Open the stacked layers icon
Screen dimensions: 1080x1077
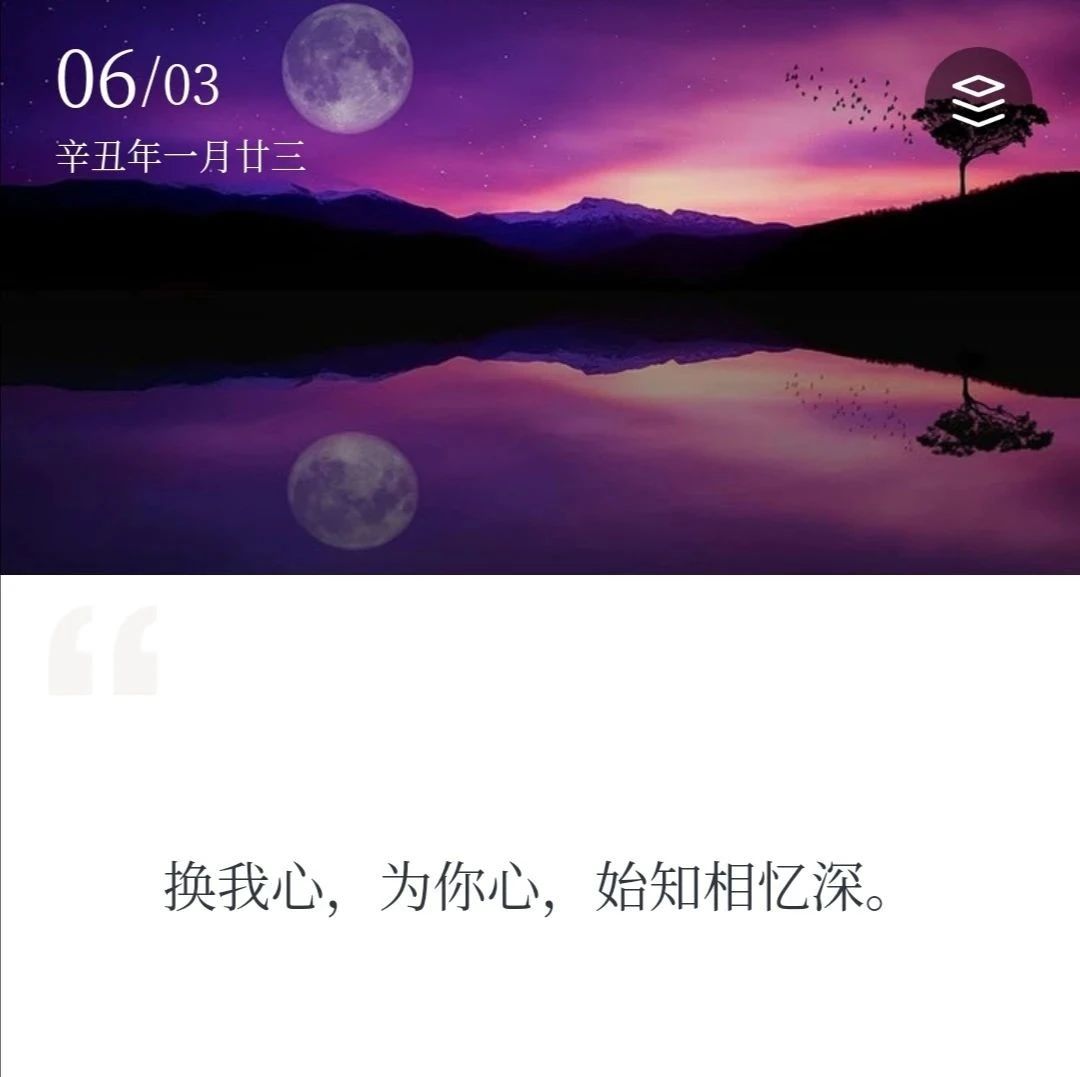pos(977,100)
